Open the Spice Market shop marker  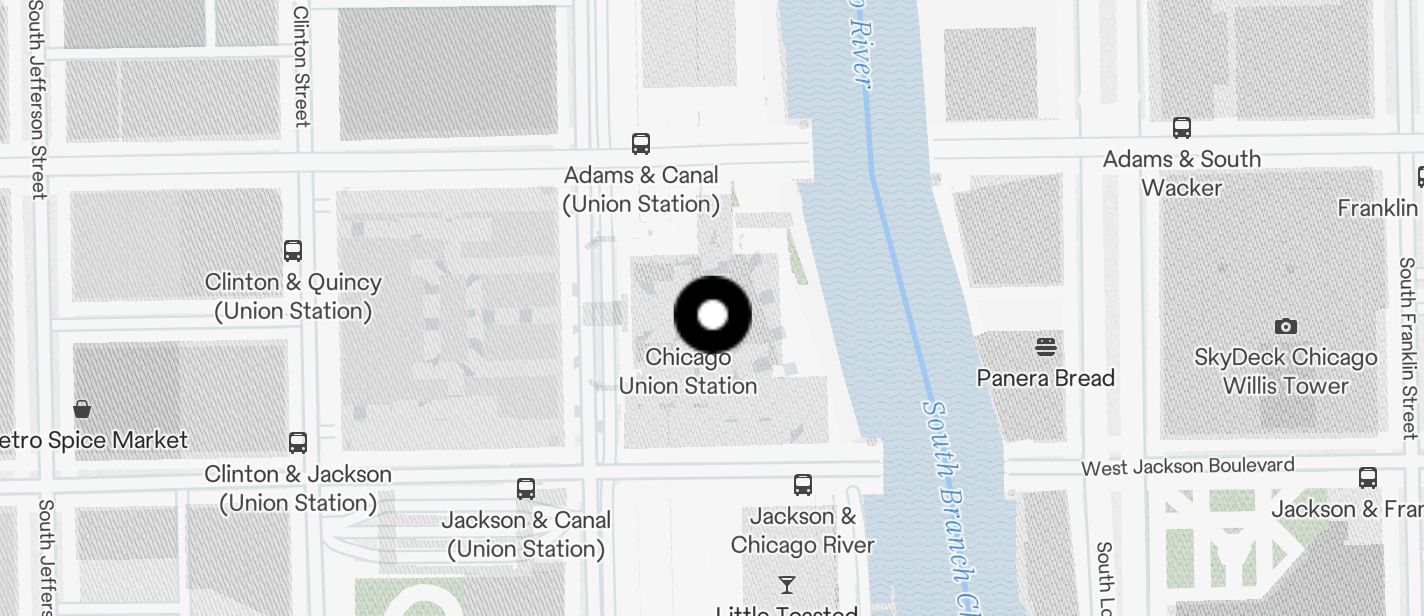coord(82,409)
